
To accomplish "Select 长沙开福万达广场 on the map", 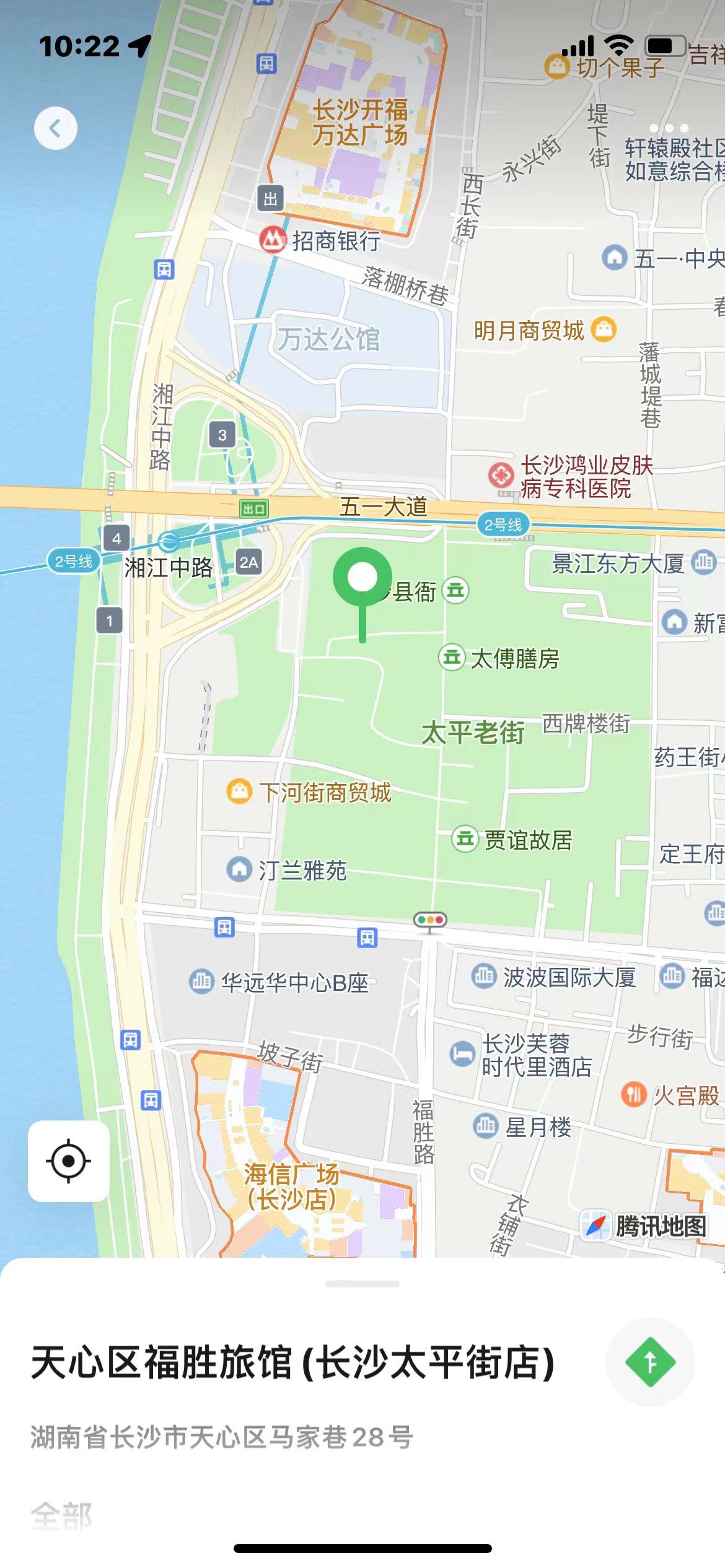I will tap(359, 122).
